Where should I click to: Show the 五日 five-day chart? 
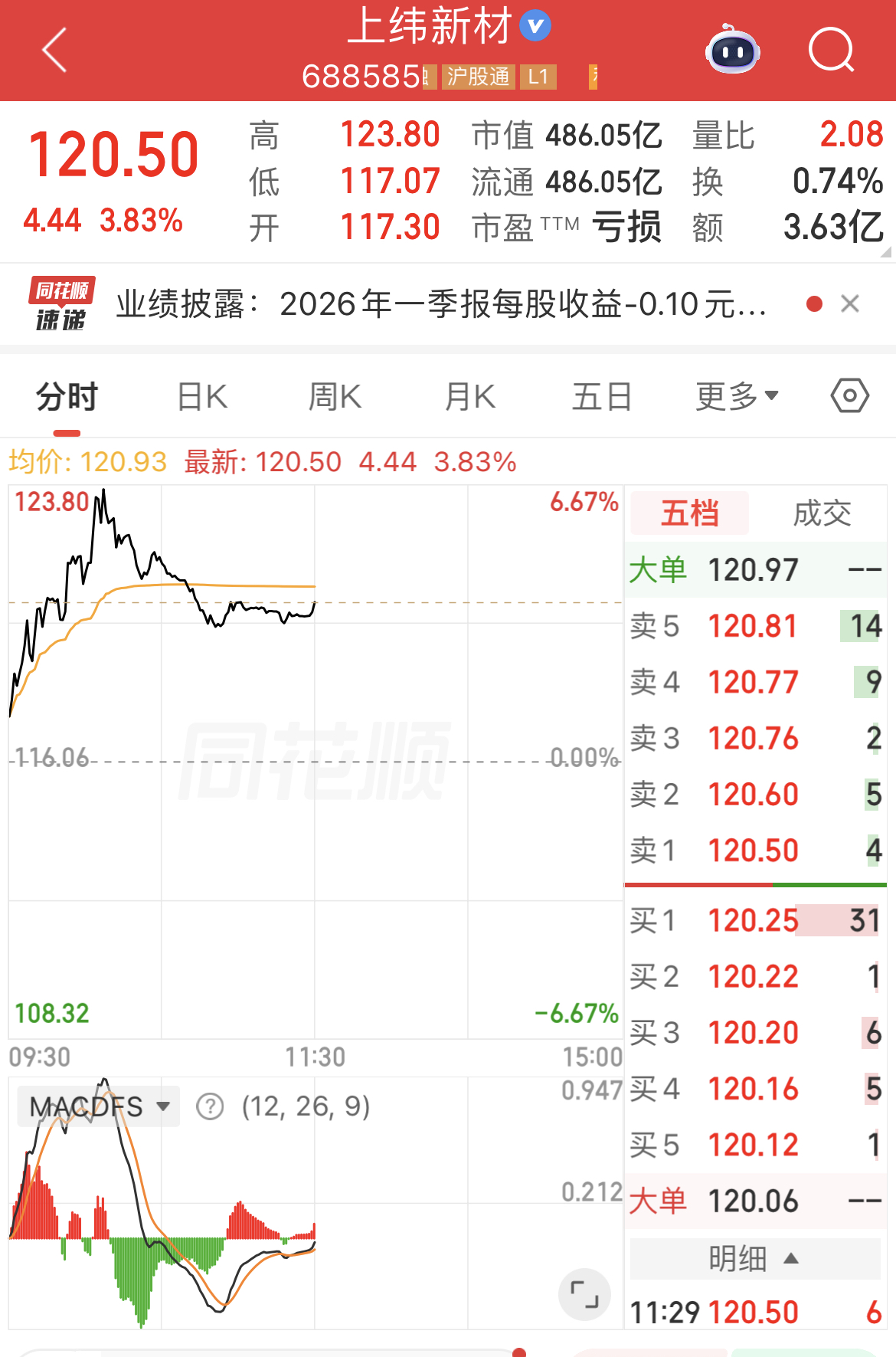coord(602,398)
